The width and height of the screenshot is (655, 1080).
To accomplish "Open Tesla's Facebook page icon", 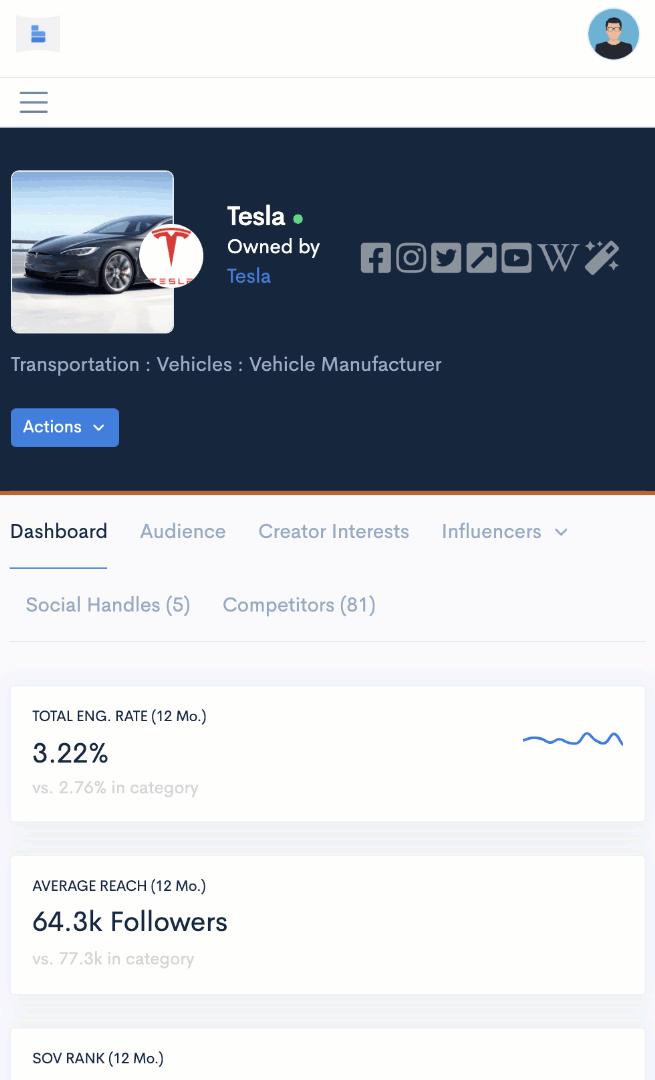I will coord(376,258).
